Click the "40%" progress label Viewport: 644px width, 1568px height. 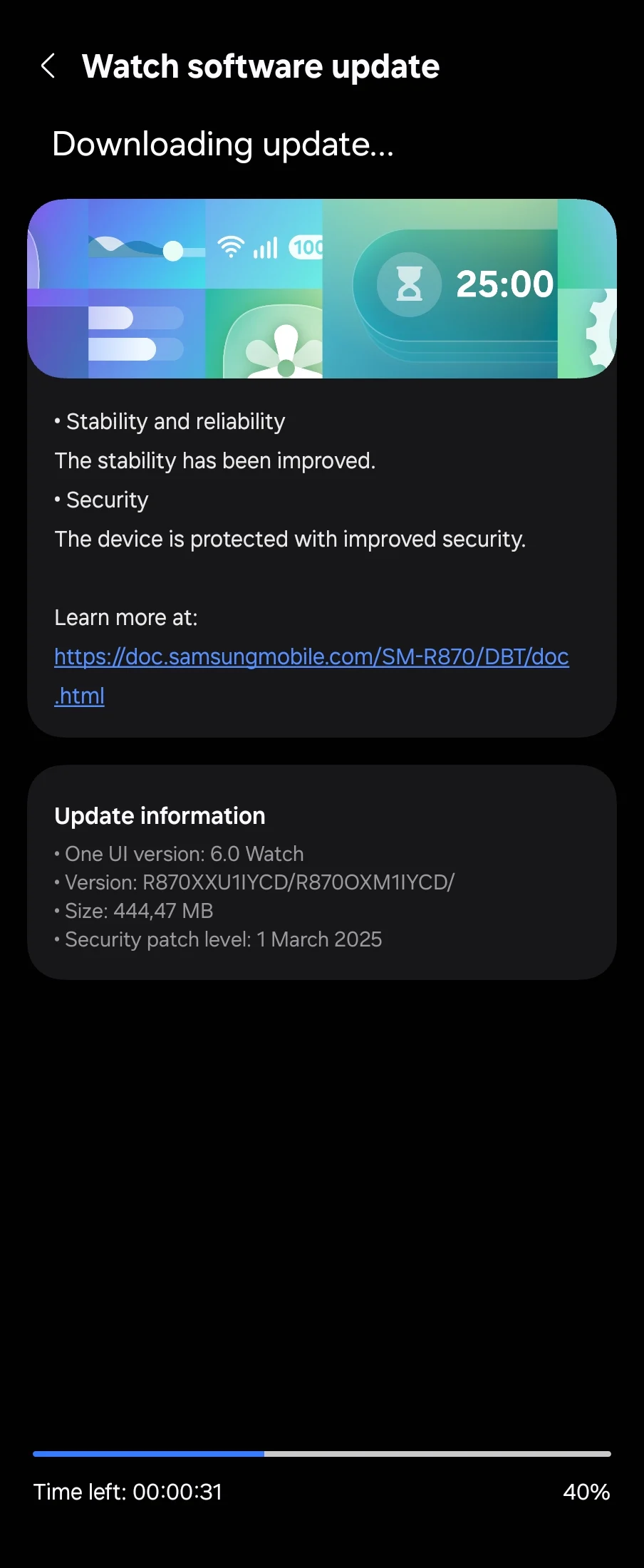point(587,1492)
